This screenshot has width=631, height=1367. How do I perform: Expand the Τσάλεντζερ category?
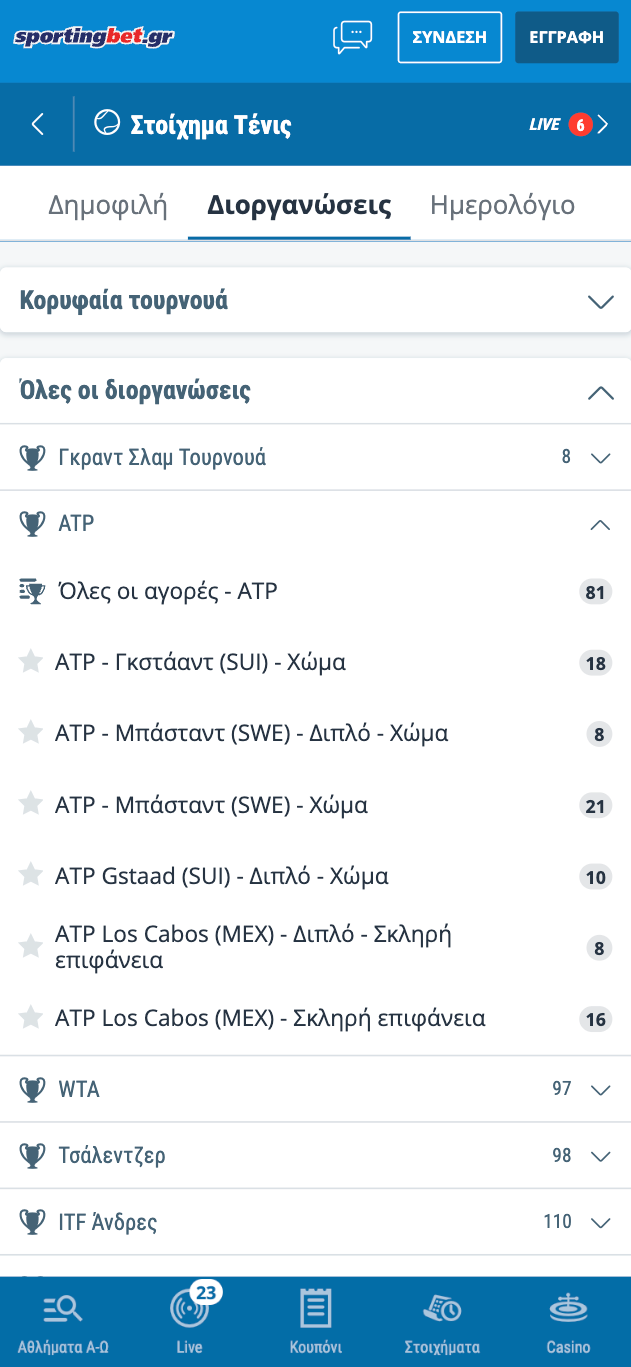click(x=315, y=1156)
